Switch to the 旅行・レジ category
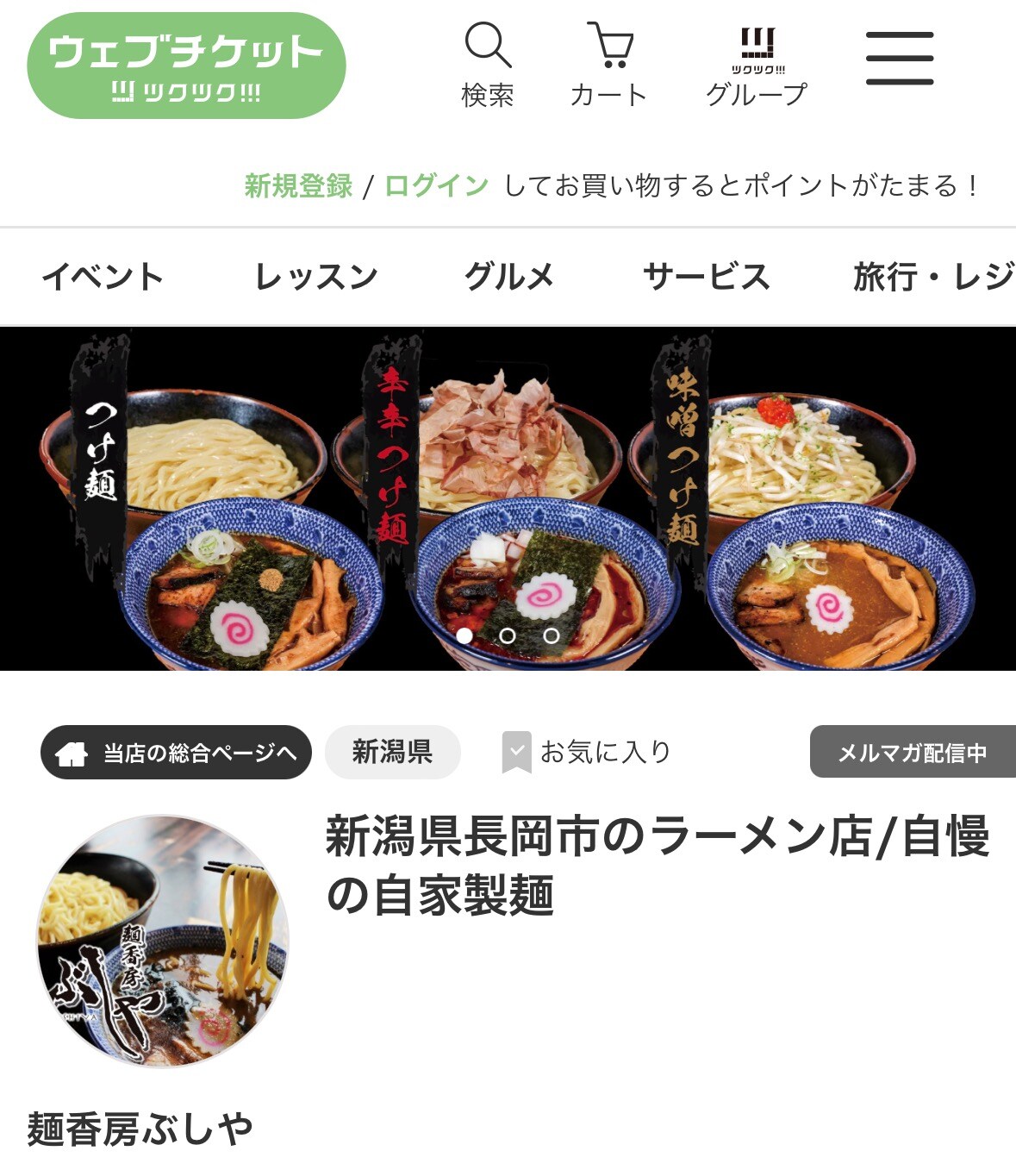Image resolution: width=1016 pixels, height=1176 pixels. point(932,277)
